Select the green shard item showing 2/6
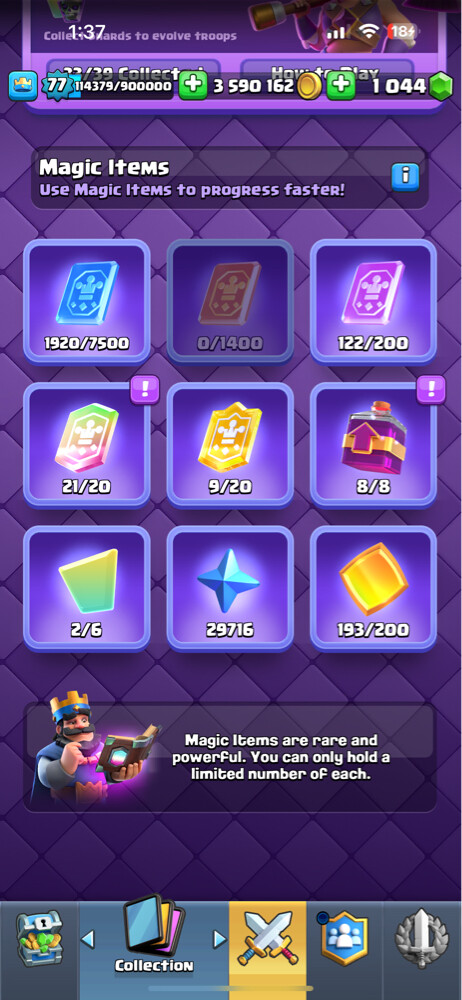Screen dimensions: 462x1000 click(x=87, y=589)
